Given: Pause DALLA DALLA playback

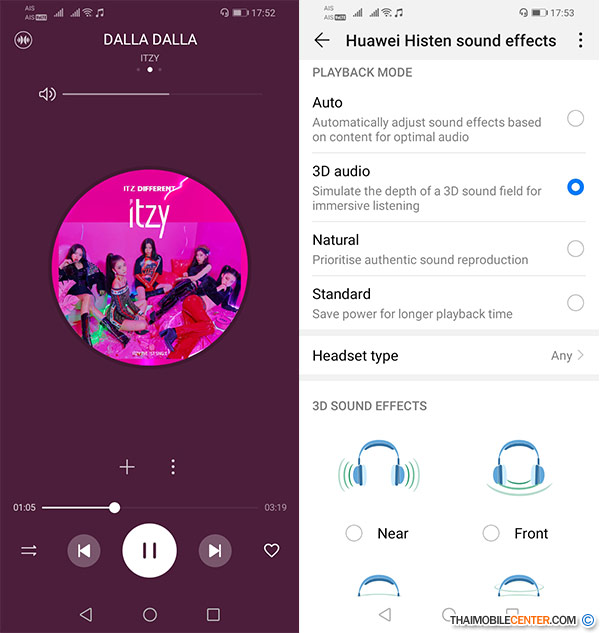Looking at the screenshot, I should pyautogui.click(x=150, y=550).
